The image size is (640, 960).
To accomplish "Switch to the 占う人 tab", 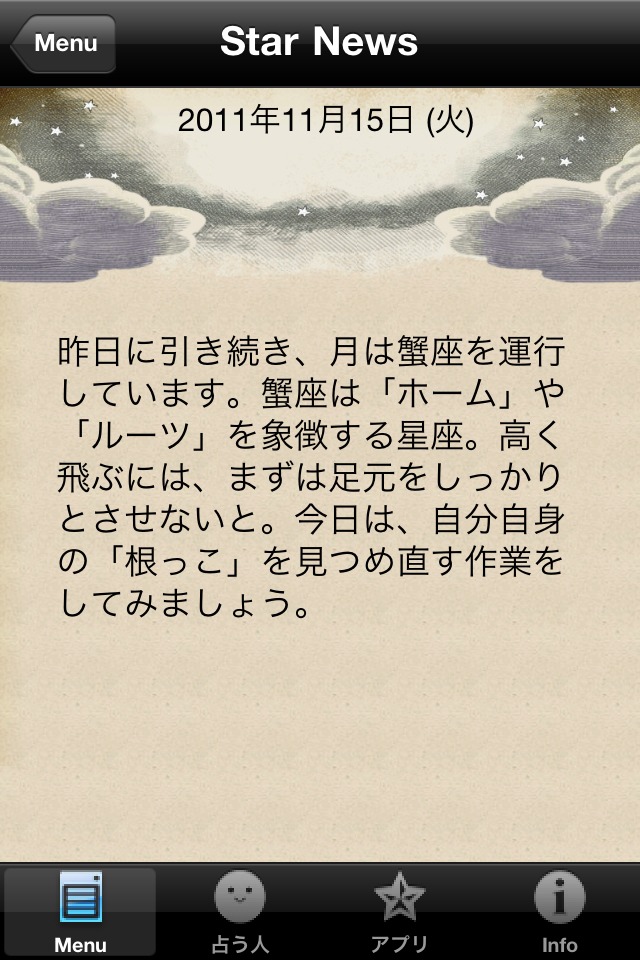I will point(240,910).
